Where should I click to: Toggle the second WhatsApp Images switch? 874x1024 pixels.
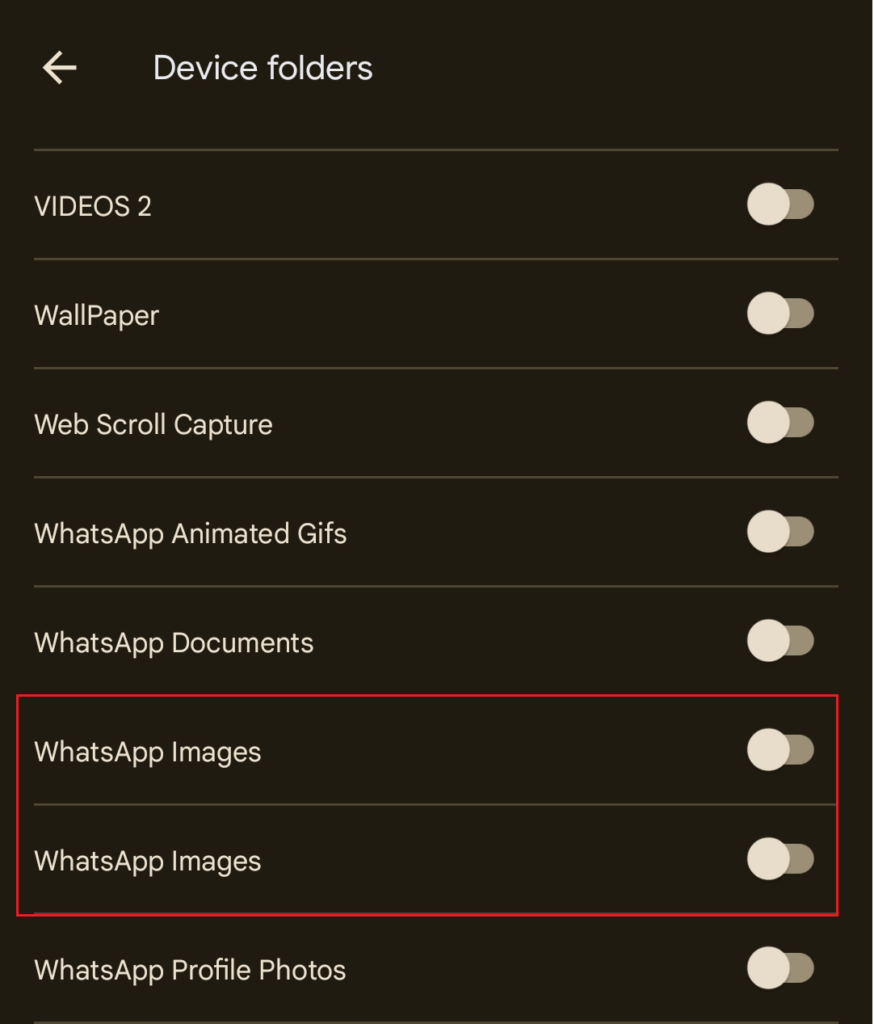click(x=780, y=860)
